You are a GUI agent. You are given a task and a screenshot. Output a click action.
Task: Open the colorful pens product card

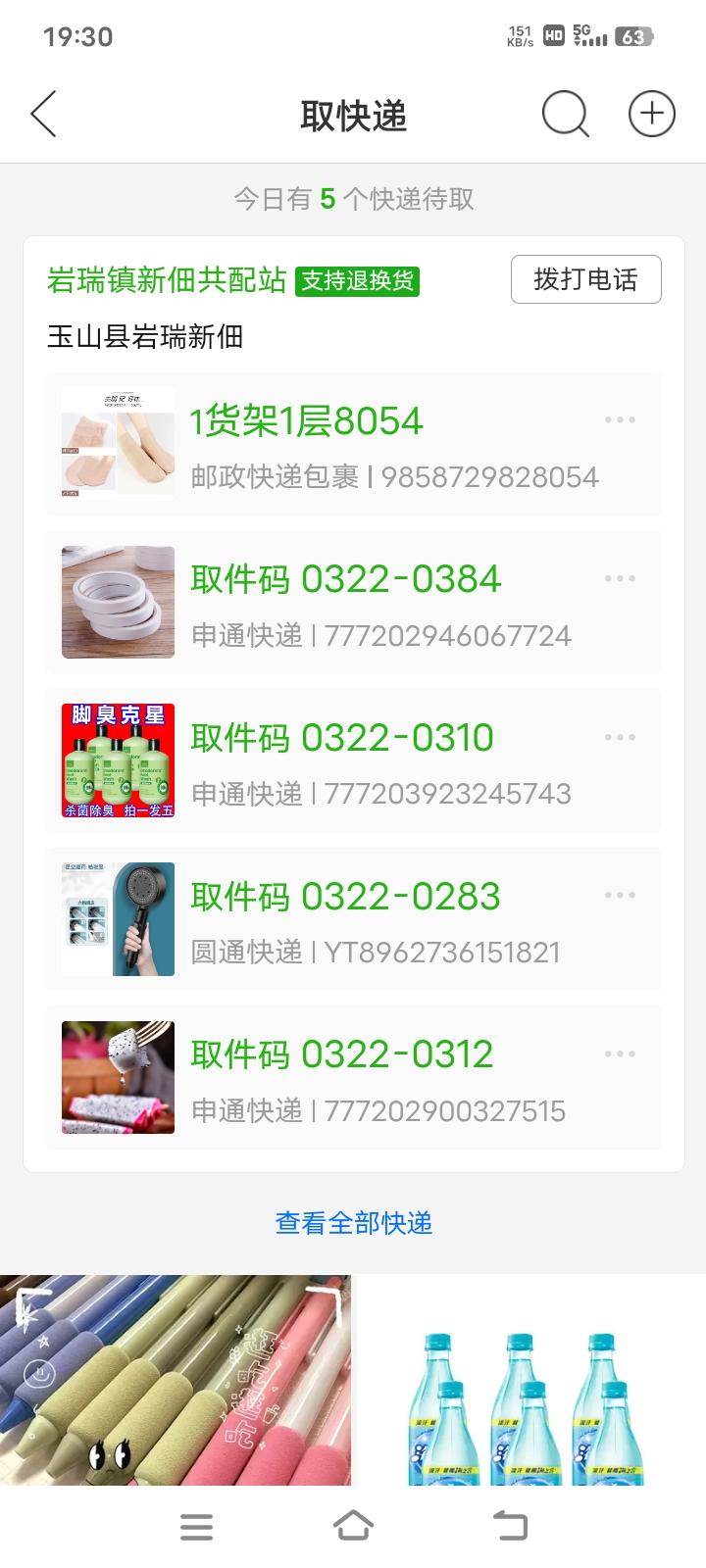point(175,1380)
